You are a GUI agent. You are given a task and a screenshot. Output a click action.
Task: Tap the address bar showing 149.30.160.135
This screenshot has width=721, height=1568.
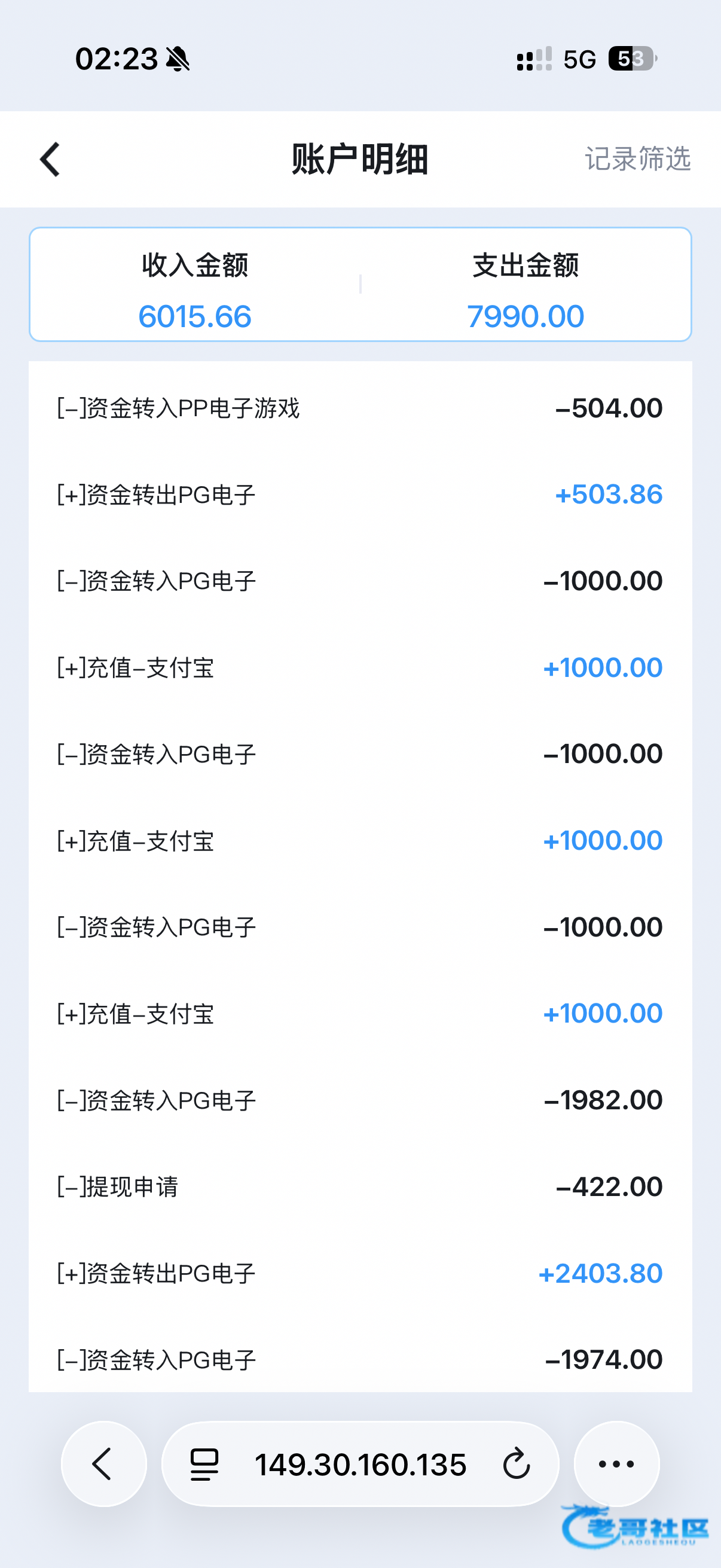click(360, 1465)
